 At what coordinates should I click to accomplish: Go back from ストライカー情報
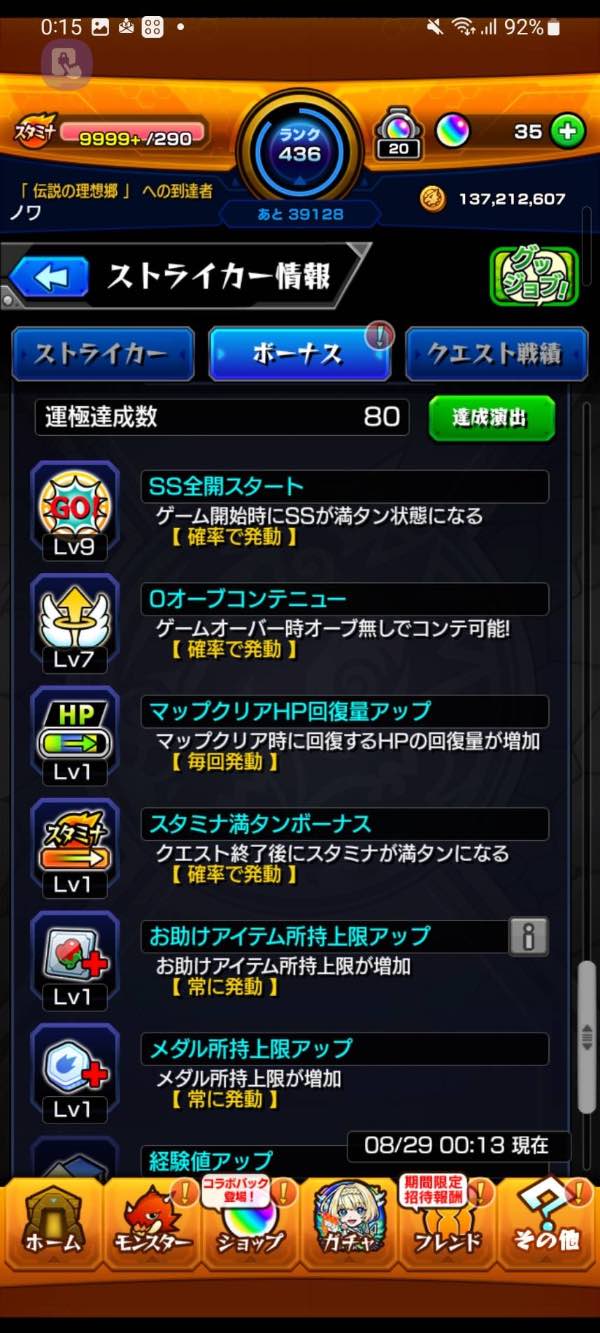coord(49,277)
